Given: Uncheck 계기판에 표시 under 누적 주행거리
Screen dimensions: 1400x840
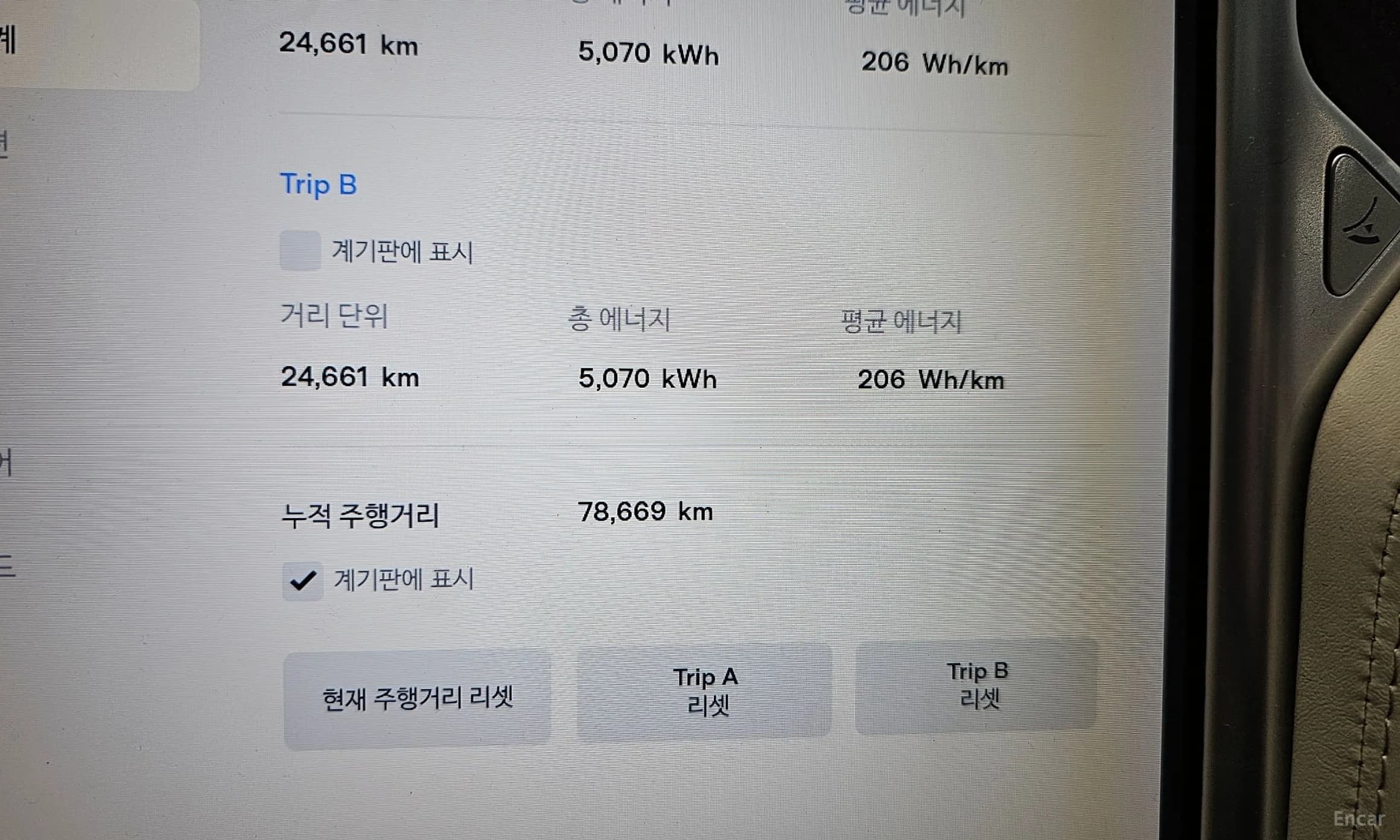Looking at the screenshot, I should point(303,581).
